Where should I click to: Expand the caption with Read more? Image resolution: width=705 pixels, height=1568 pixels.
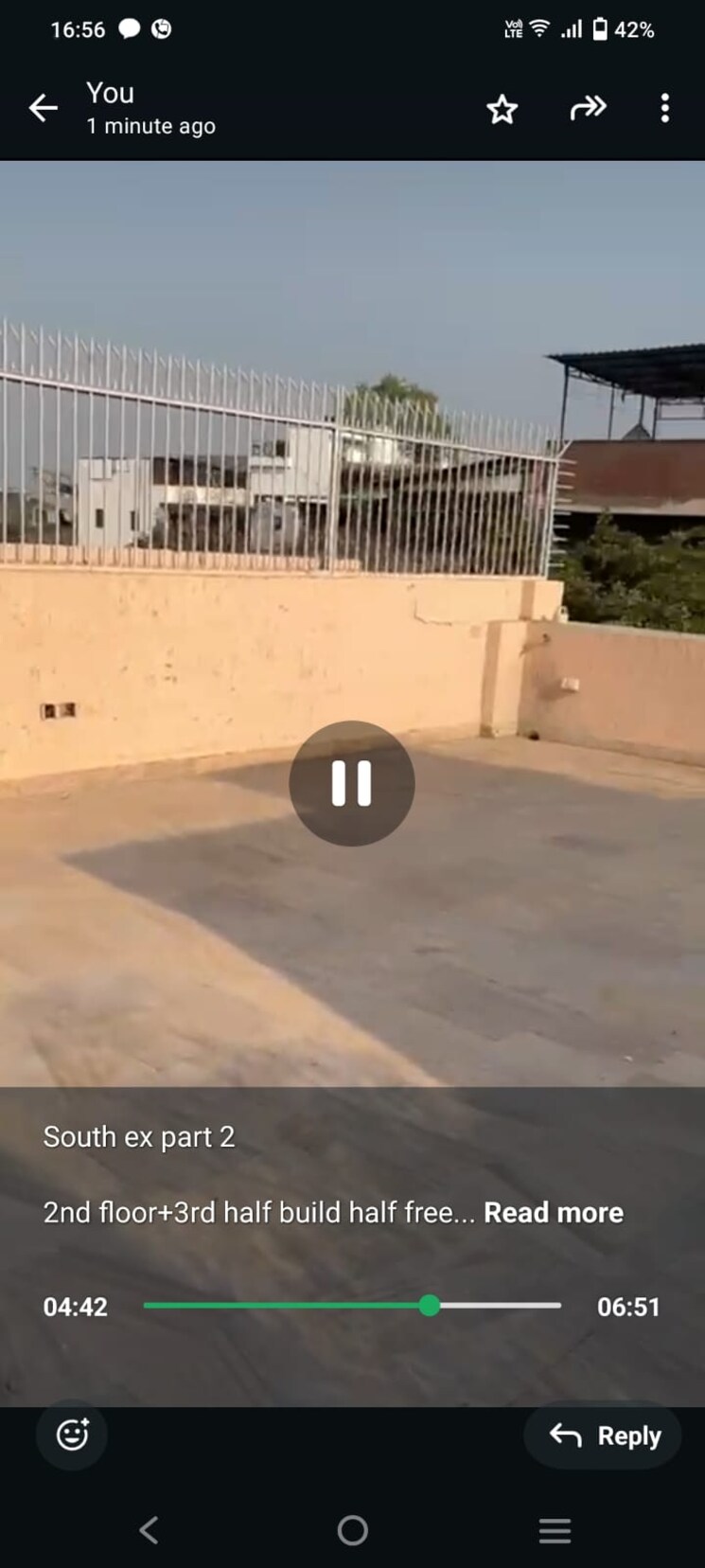(x=554, y=1212)
